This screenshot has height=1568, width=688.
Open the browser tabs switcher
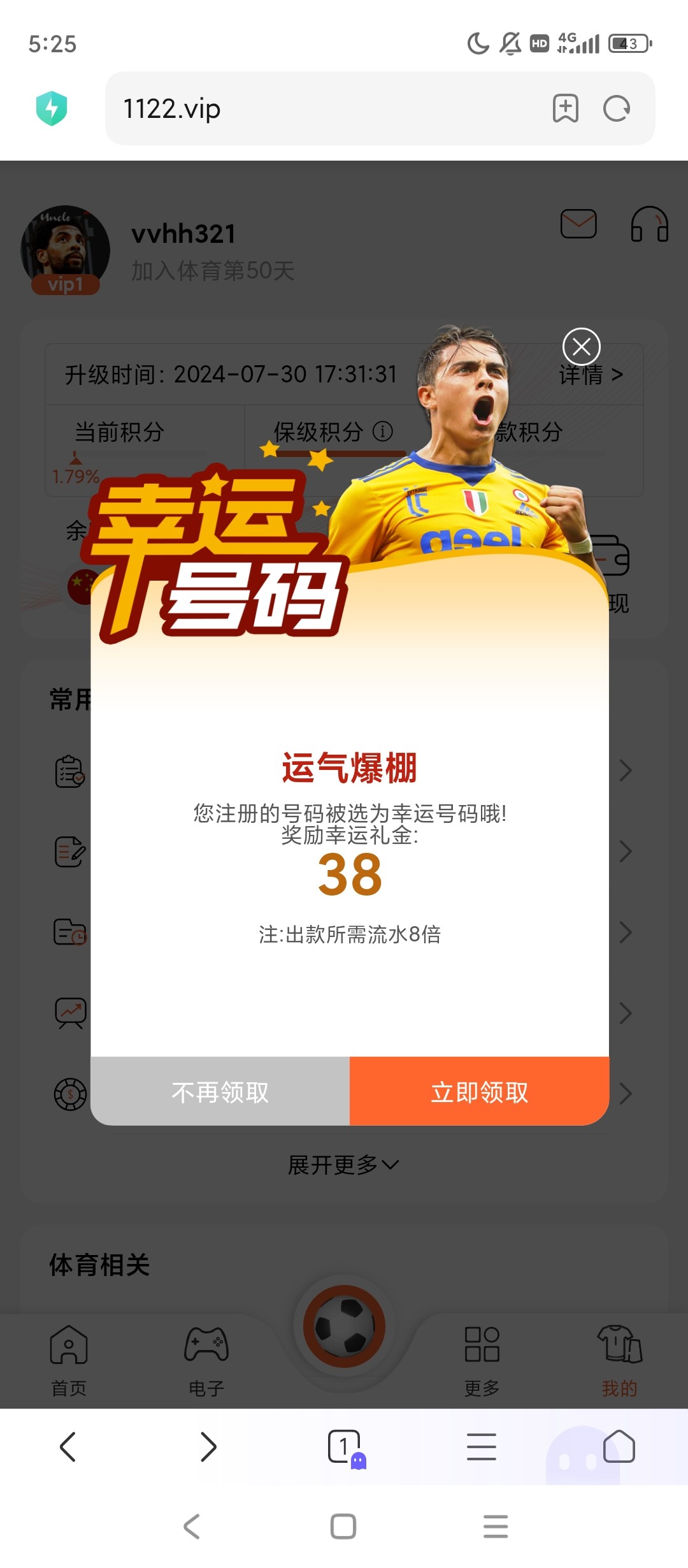click(344, 1447)
